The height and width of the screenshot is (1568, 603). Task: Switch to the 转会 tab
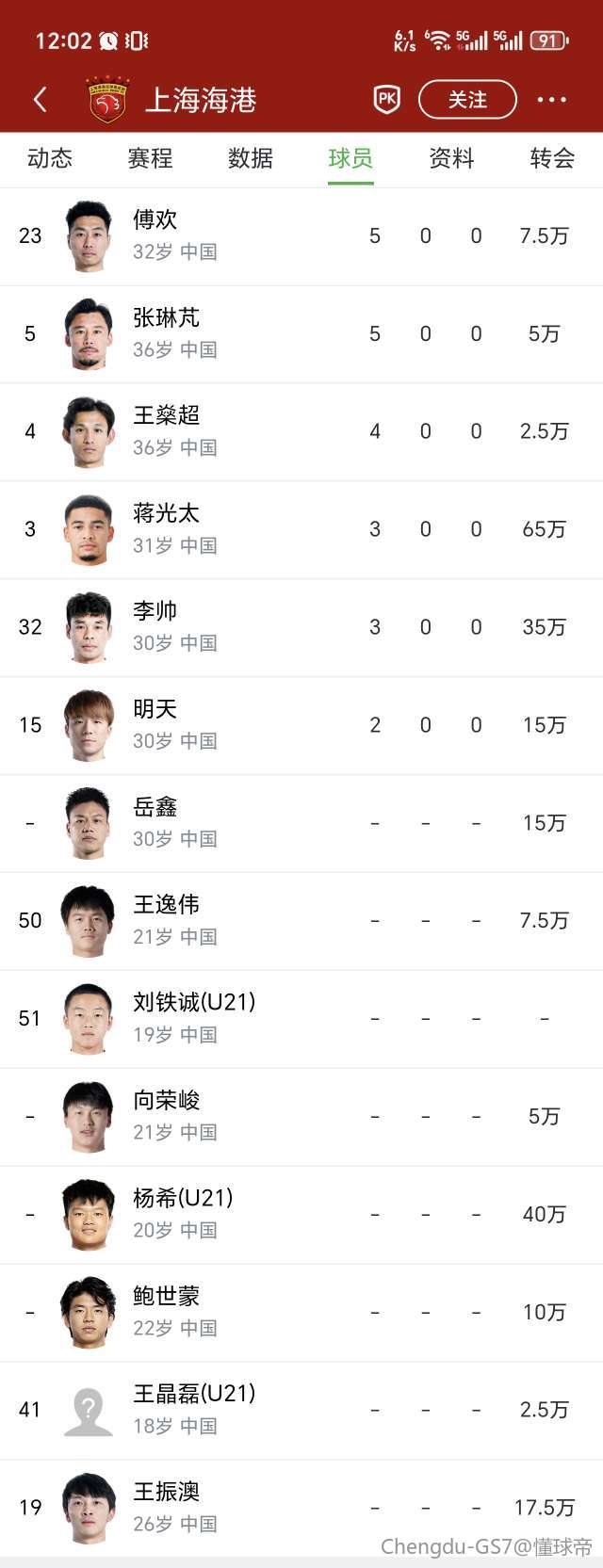coord(552,158)
